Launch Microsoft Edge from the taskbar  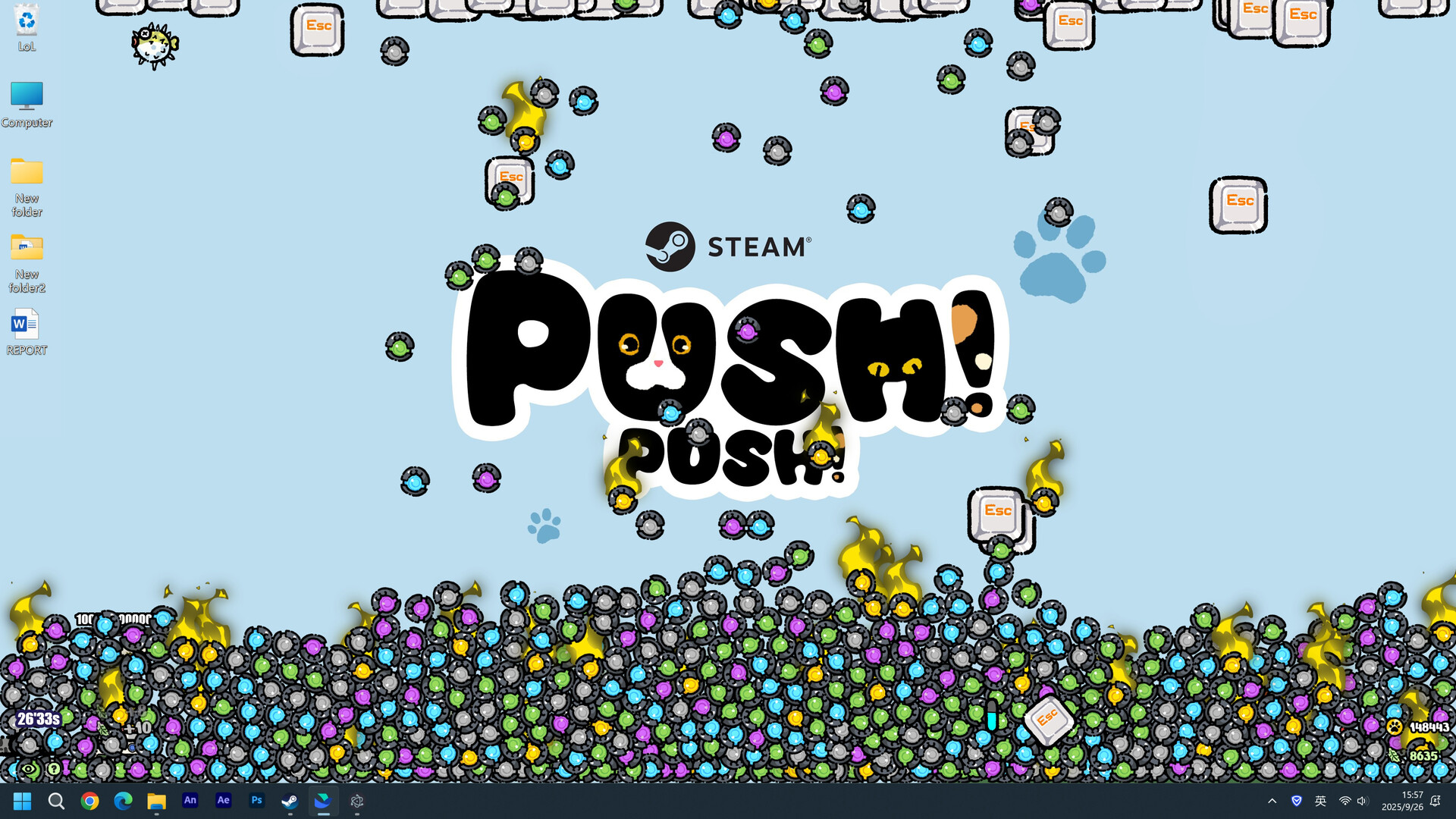coord(123,801)
